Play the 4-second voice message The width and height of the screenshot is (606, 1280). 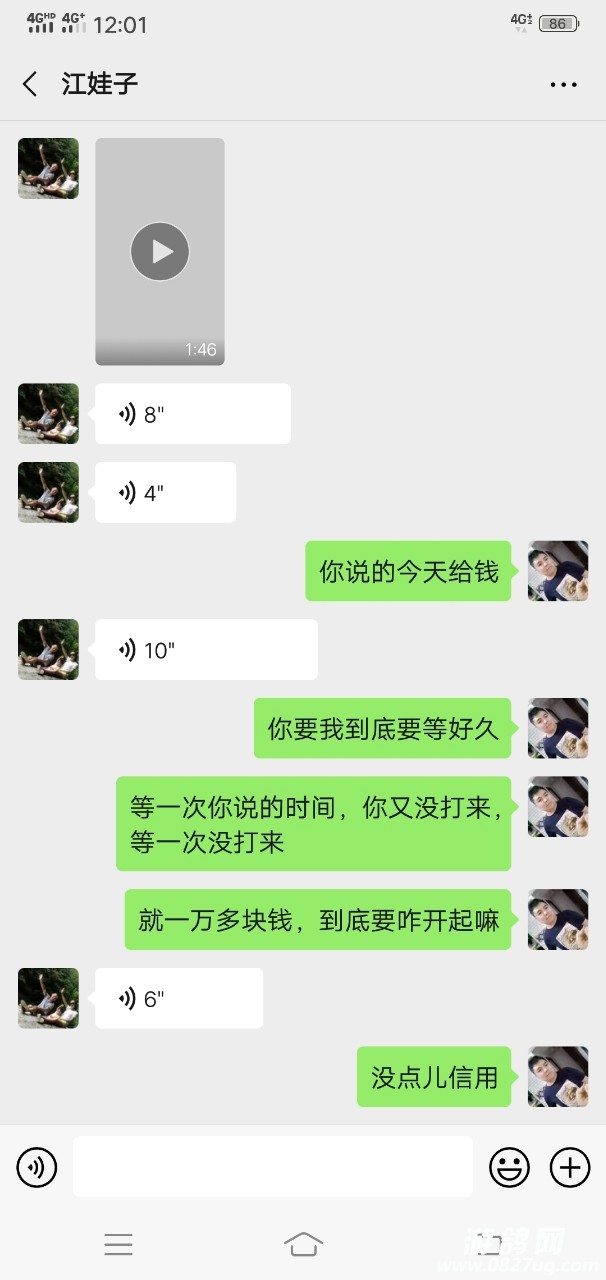tap(165, 492)
